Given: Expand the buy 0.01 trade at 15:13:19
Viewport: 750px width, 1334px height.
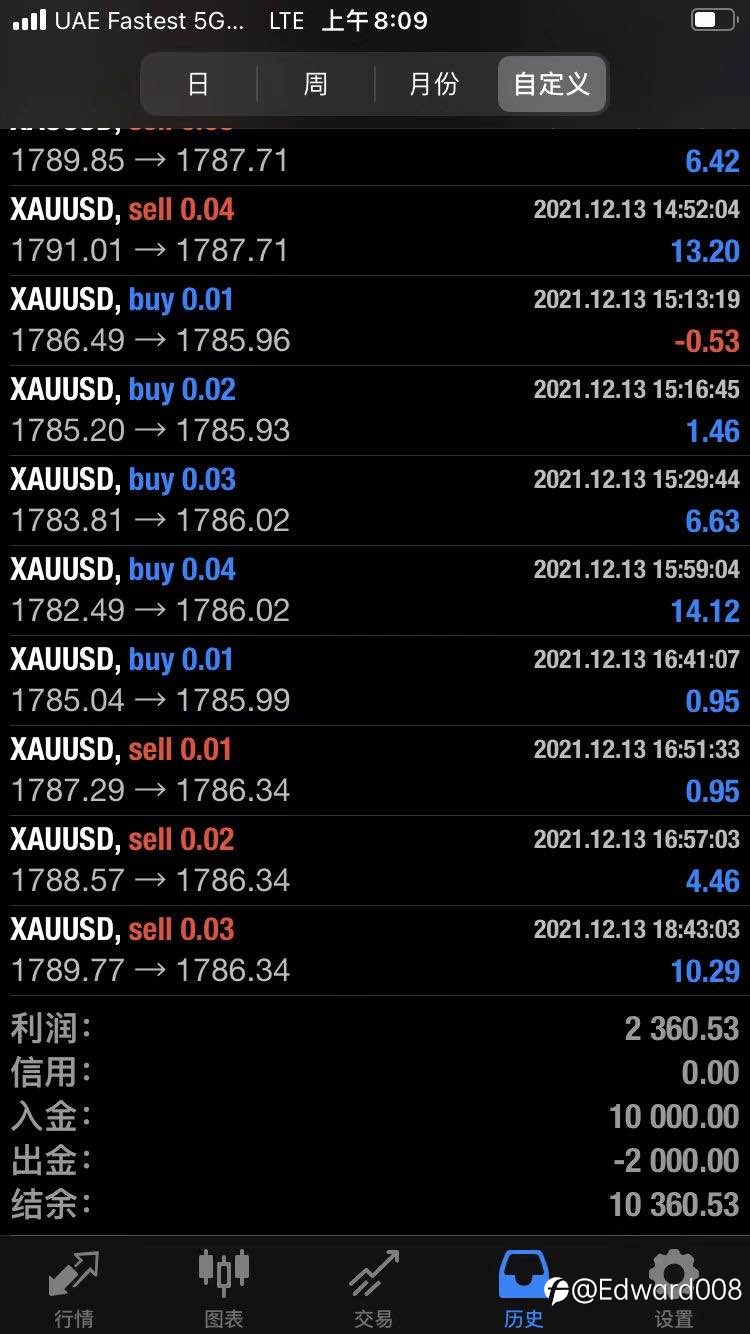Looking at the screenshot, I should pos(375,321).
